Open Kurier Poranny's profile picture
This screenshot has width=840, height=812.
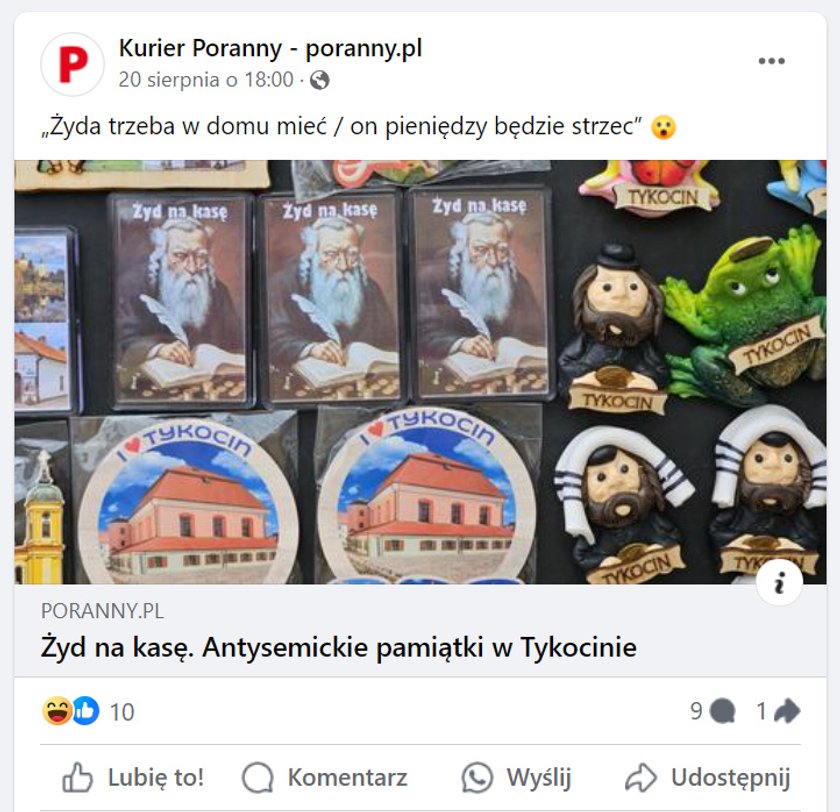72,64
